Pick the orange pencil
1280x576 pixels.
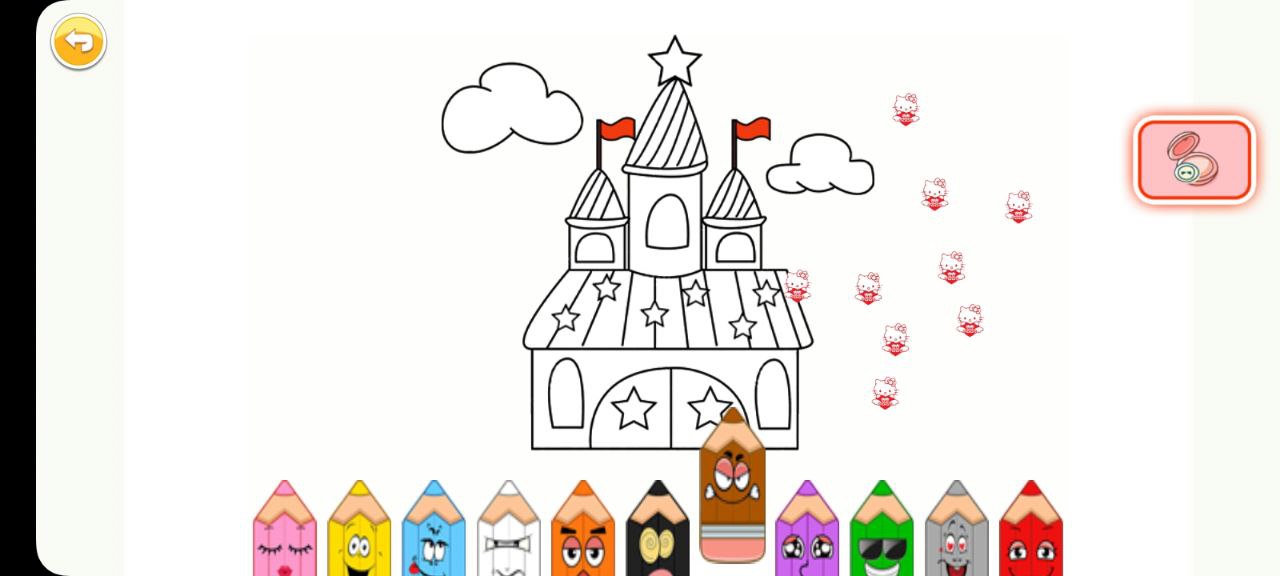point(583,535)
